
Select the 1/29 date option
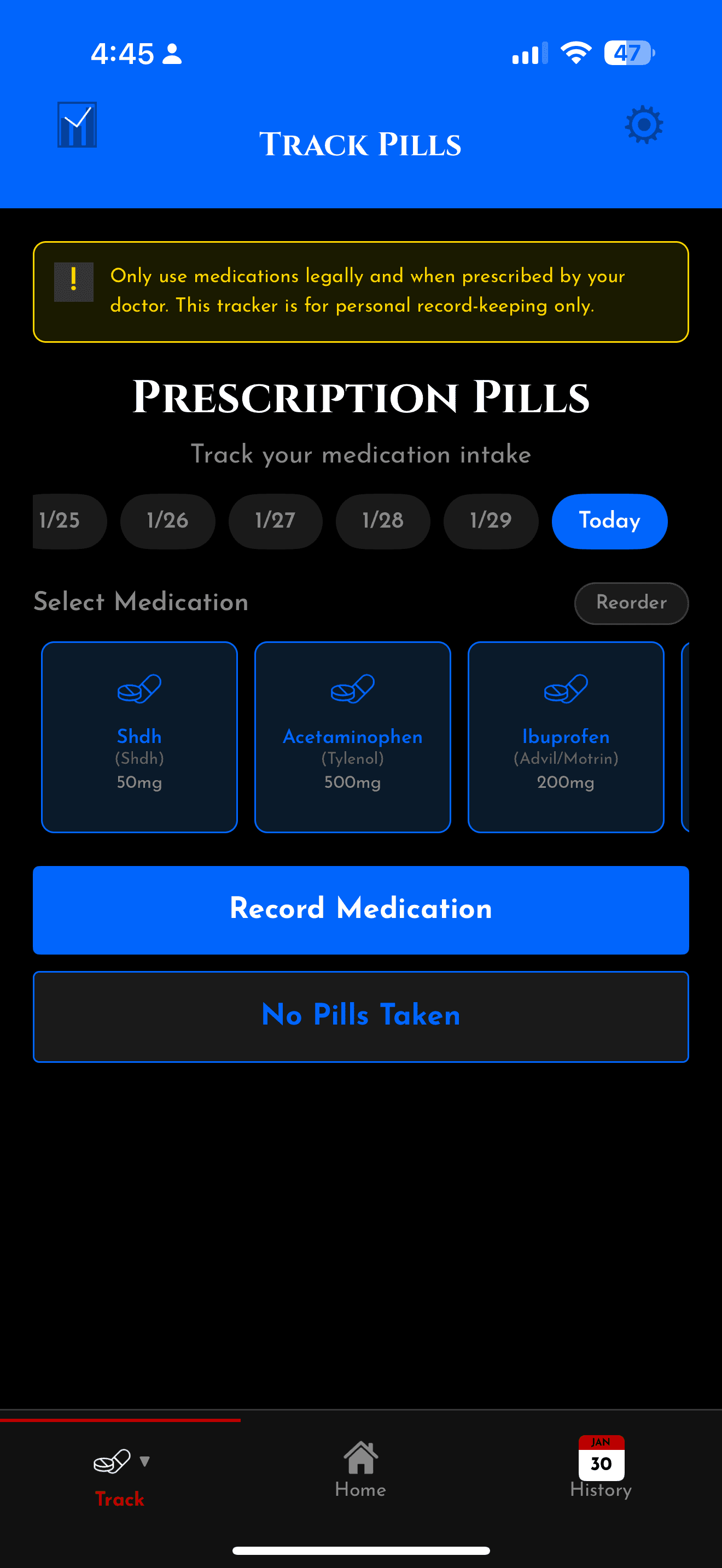(491, 521)
